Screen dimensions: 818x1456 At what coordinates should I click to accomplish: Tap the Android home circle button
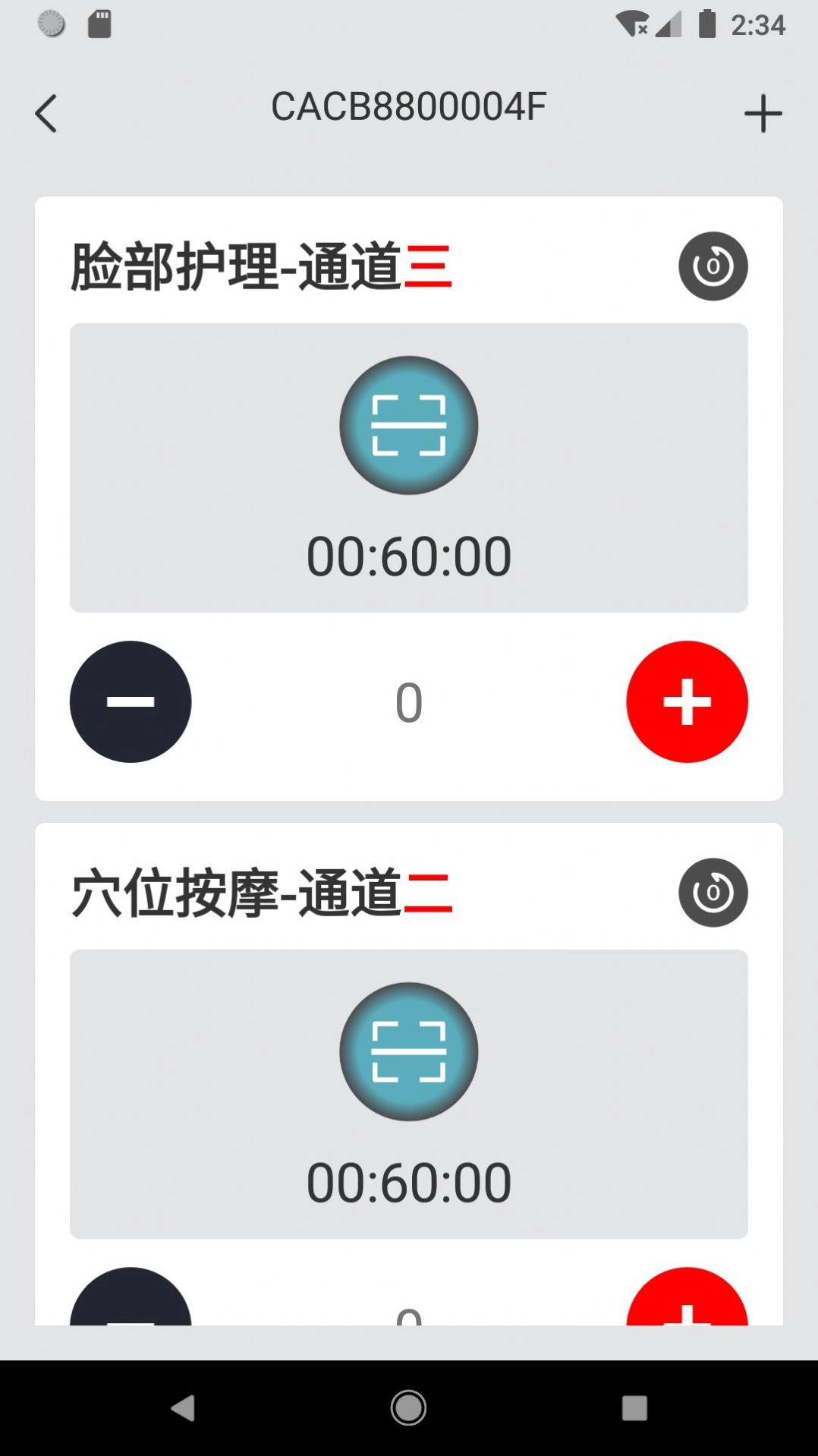point(408,1408)
